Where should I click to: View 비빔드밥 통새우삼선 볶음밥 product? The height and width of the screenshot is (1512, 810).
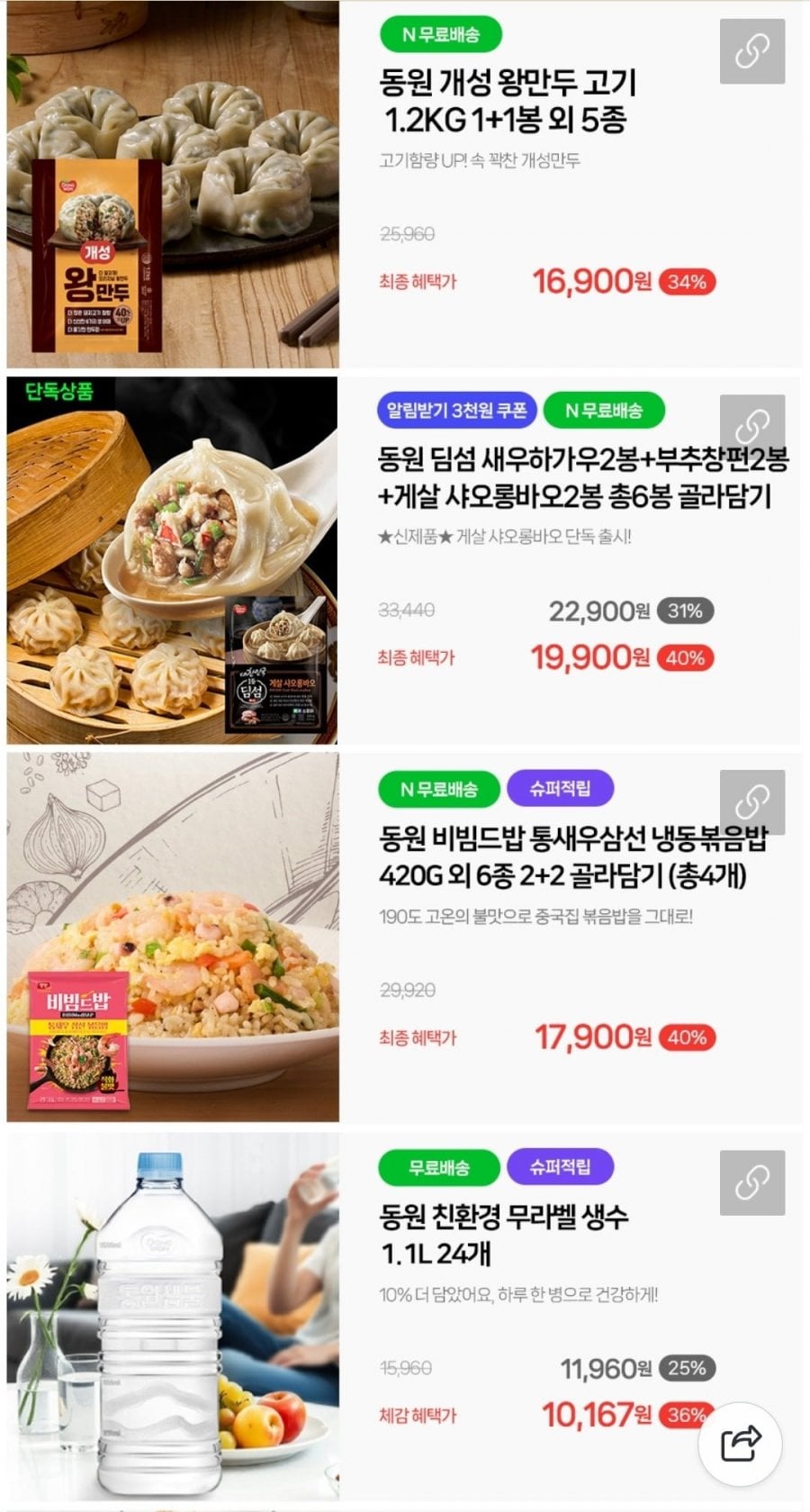pyautogui.click(x=572, y=857)
